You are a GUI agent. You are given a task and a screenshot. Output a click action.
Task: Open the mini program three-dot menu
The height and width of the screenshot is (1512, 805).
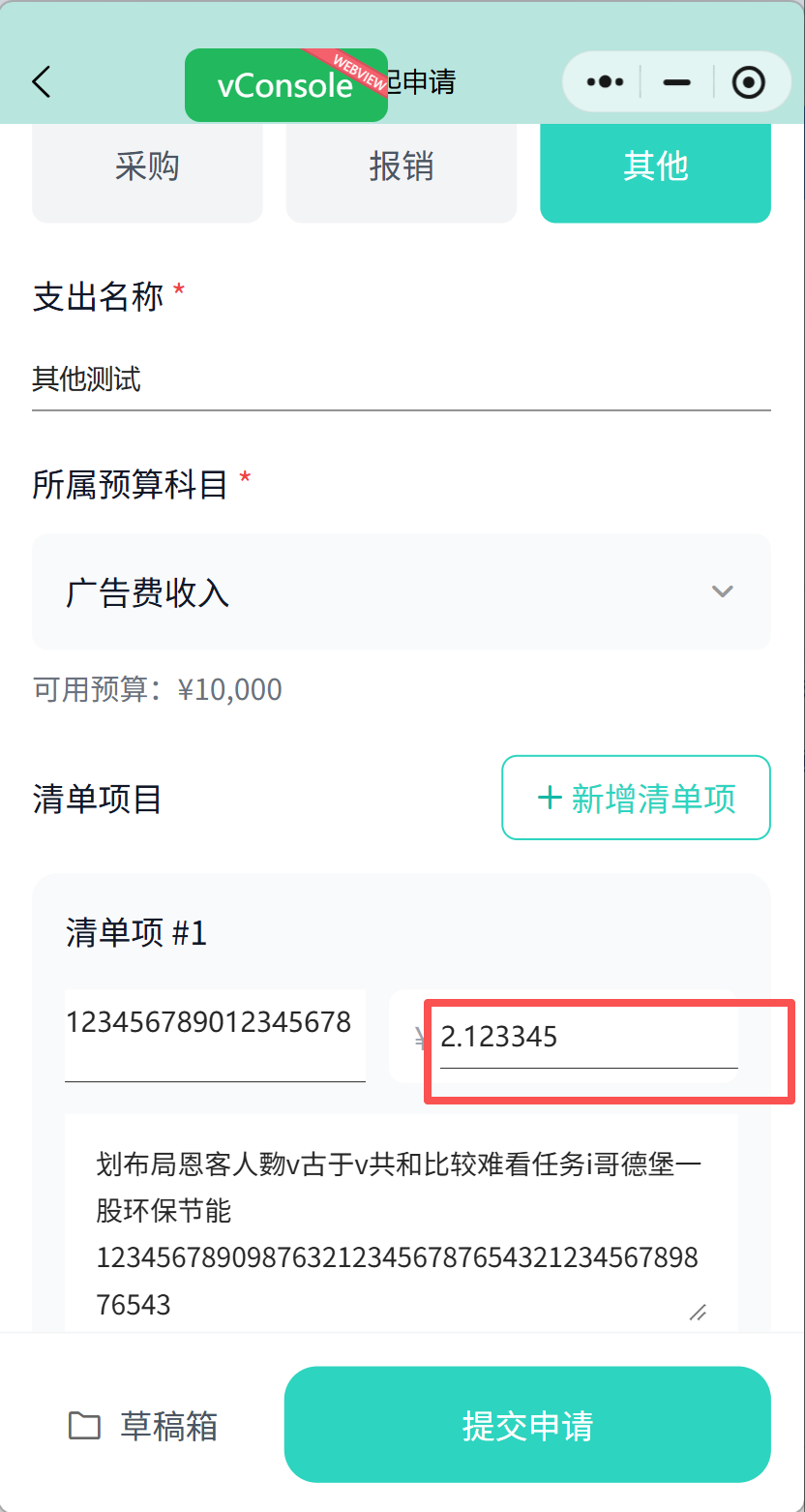(606, 82)
